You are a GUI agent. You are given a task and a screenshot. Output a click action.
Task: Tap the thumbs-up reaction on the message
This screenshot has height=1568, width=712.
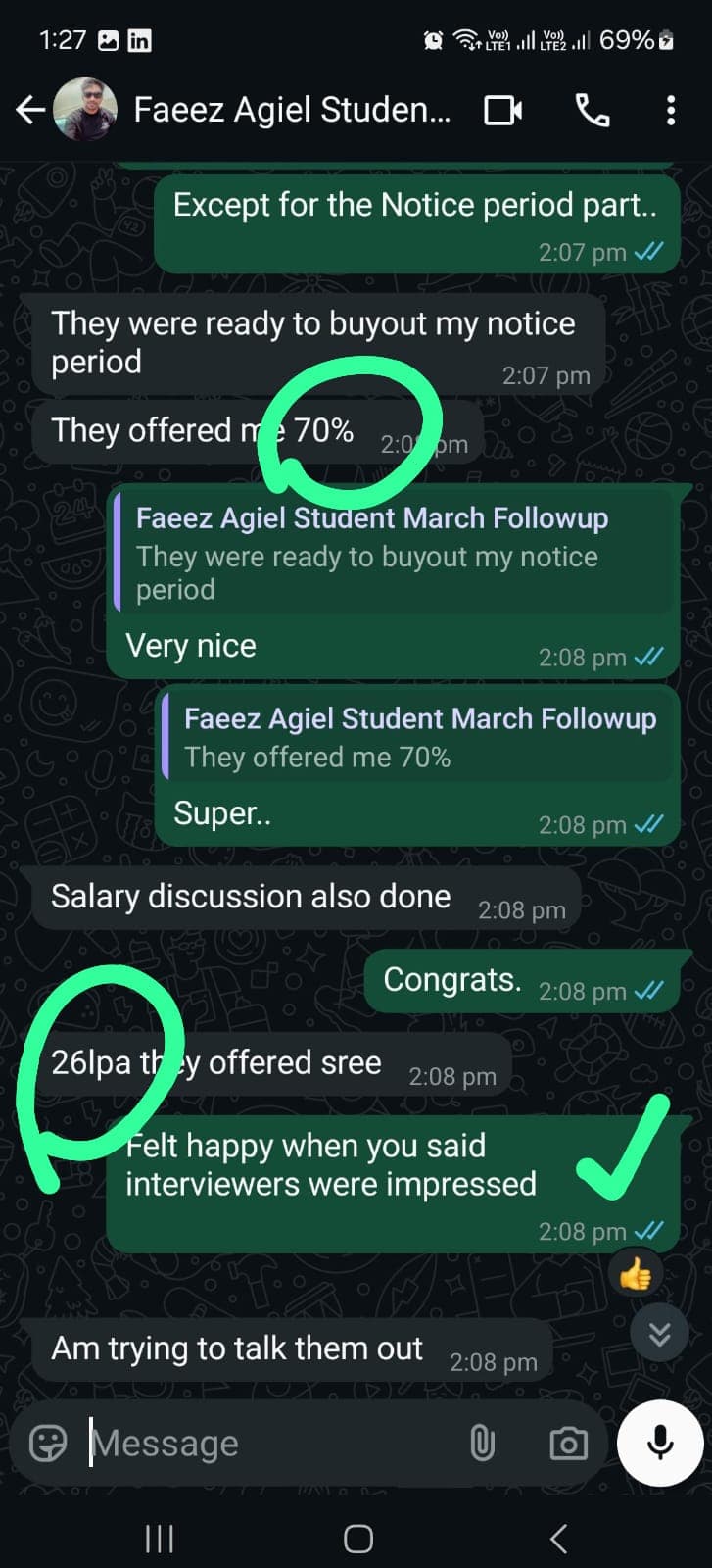[x=638, y=1271]
